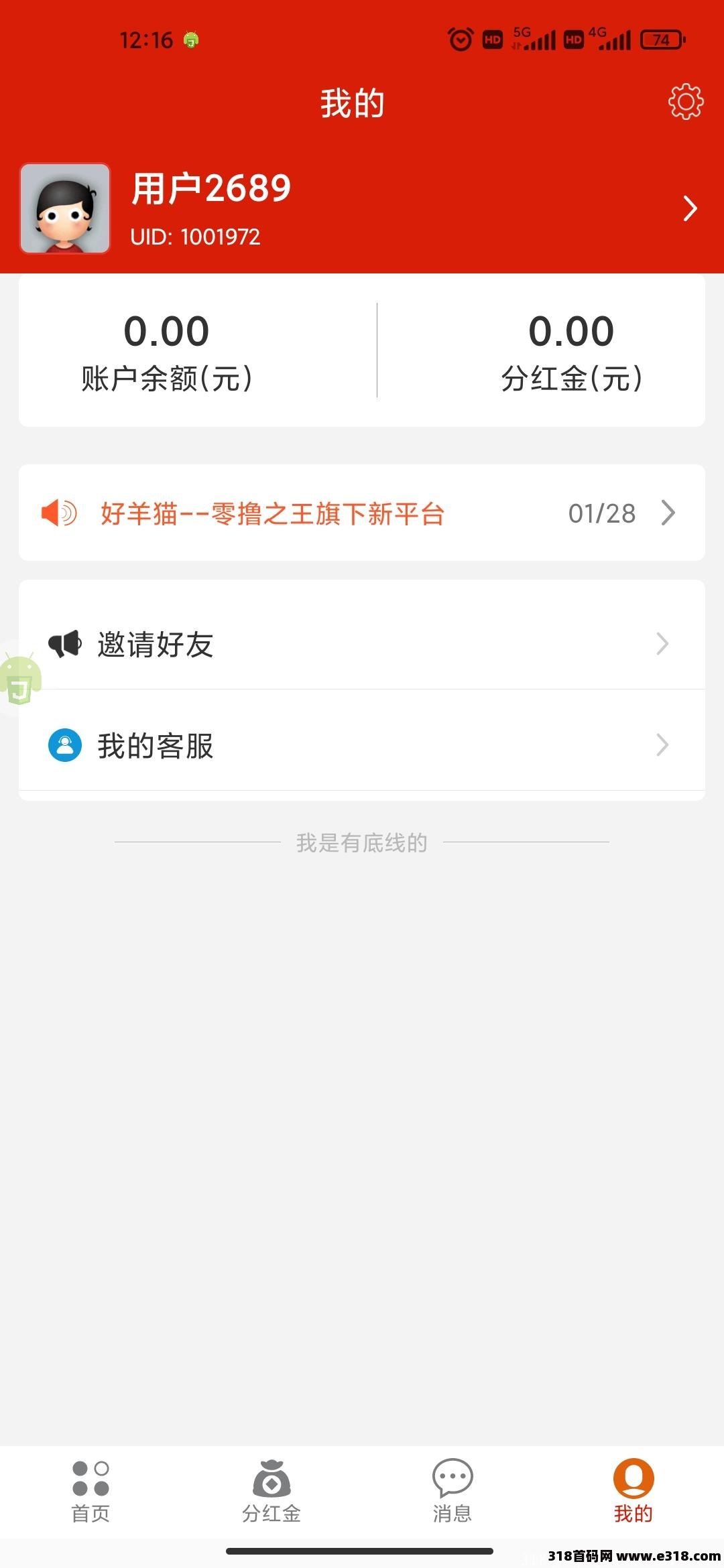Open the settings gear icon
This screenshot has height=1568, width=724.
coord(685,102)
